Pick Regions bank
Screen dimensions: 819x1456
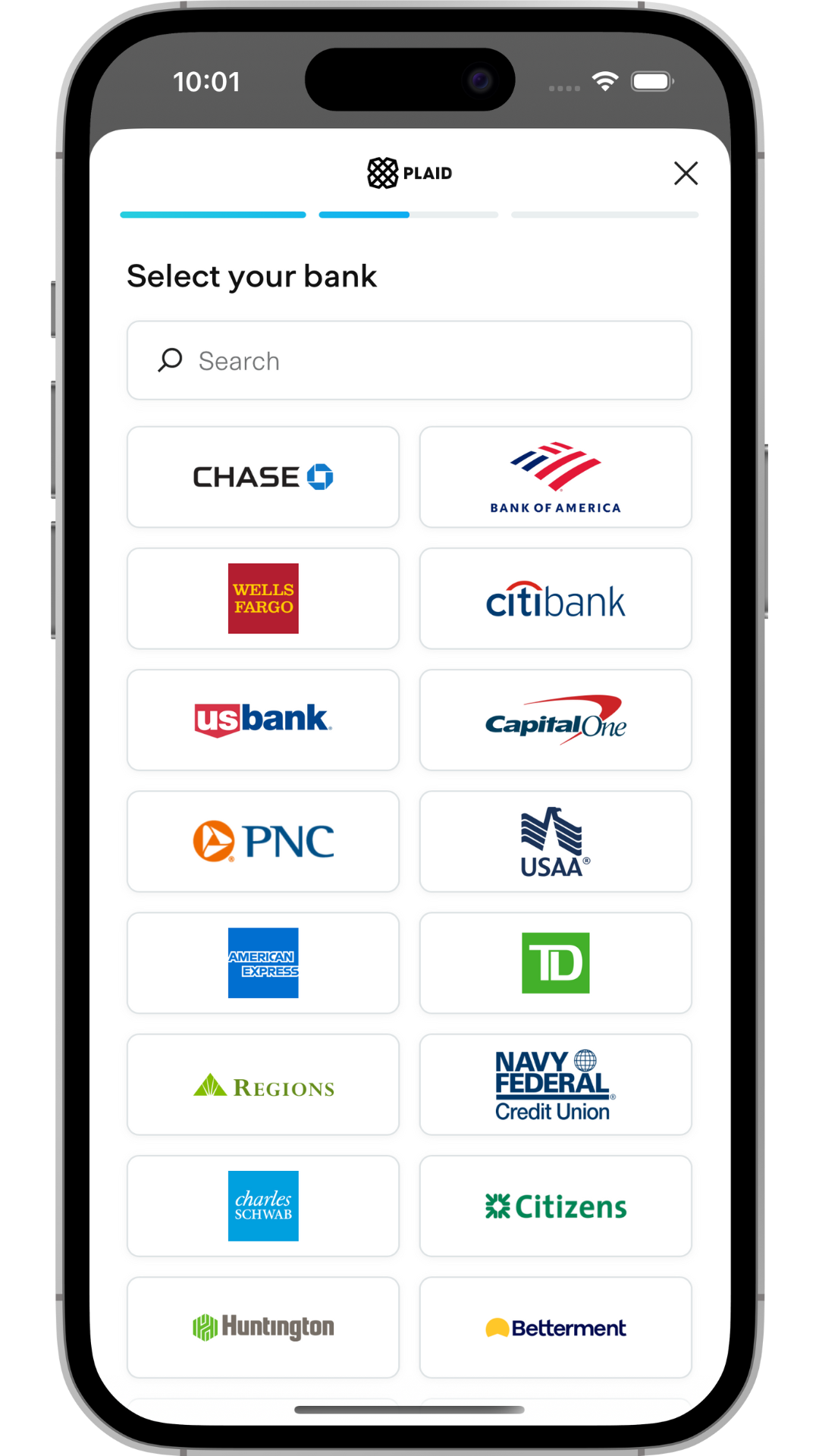pos(263,1084)
